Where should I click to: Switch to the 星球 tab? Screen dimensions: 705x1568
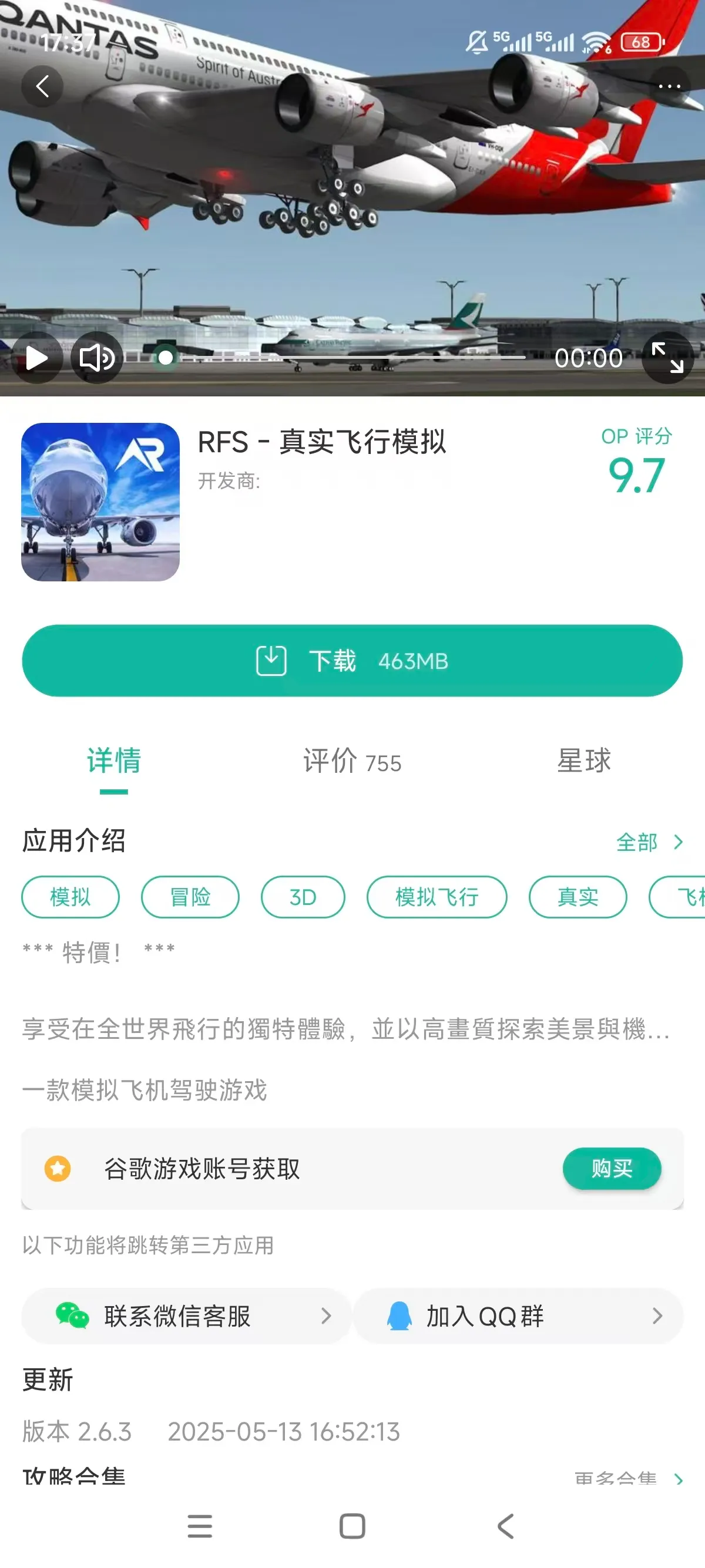click(x=583, y=761)
